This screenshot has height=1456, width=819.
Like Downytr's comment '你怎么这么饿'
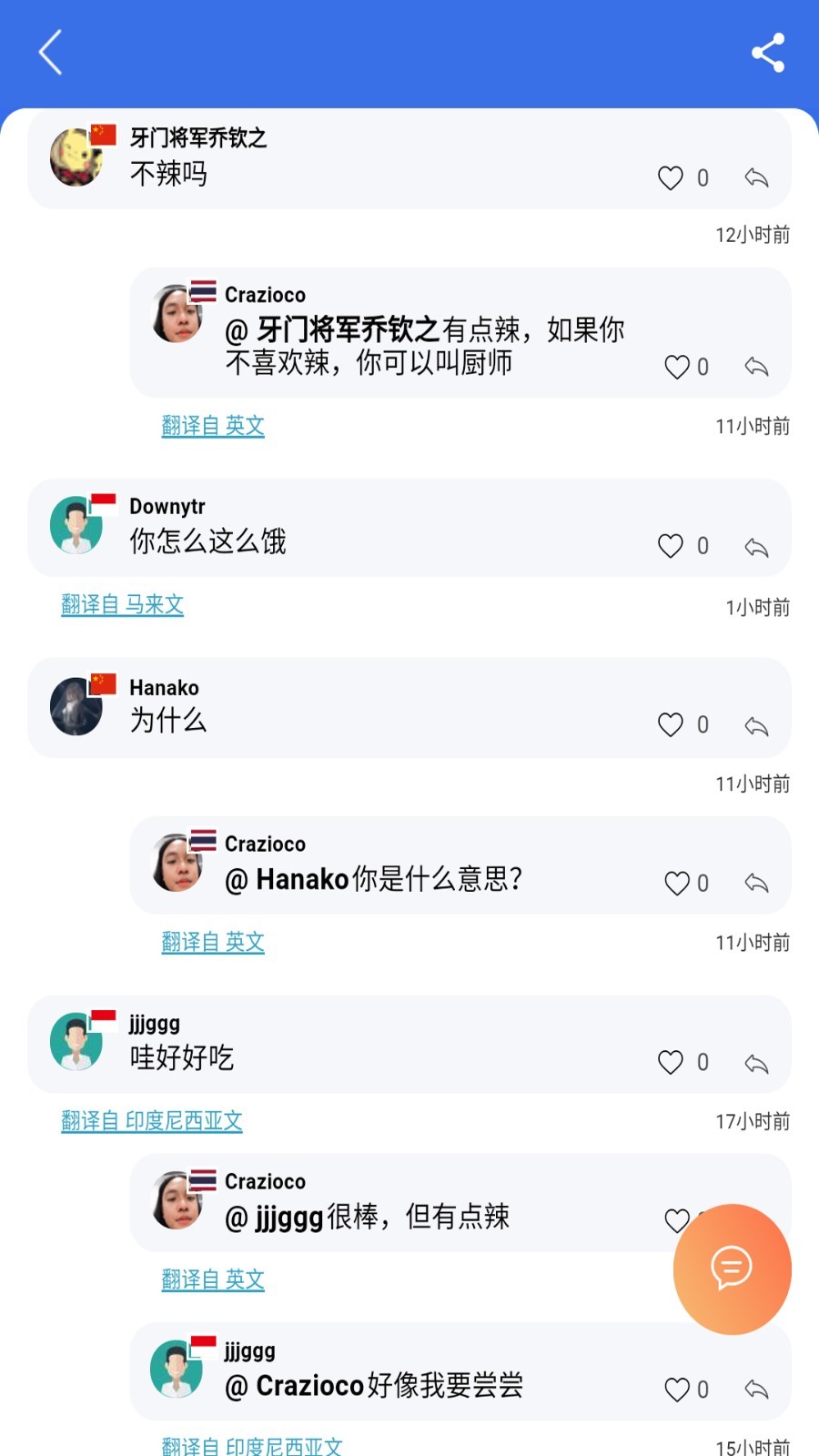[x=671, y=546]
